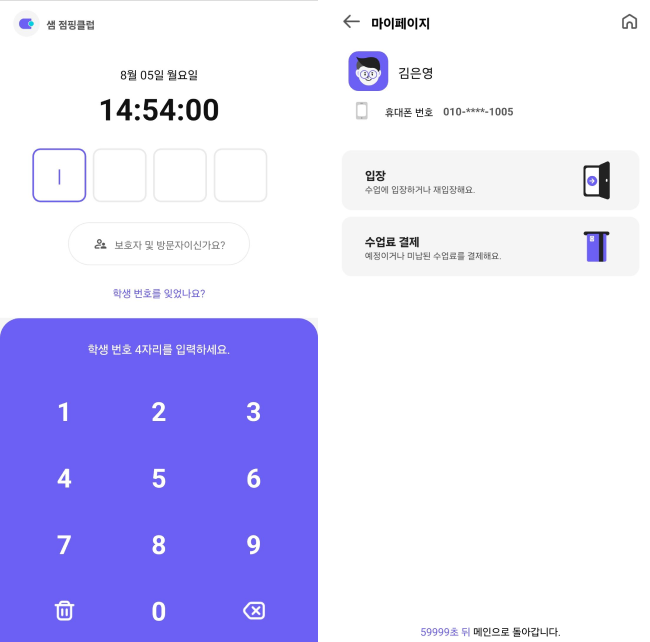
Task: Go back from 마이페이지
Action: tap(351, 22)
